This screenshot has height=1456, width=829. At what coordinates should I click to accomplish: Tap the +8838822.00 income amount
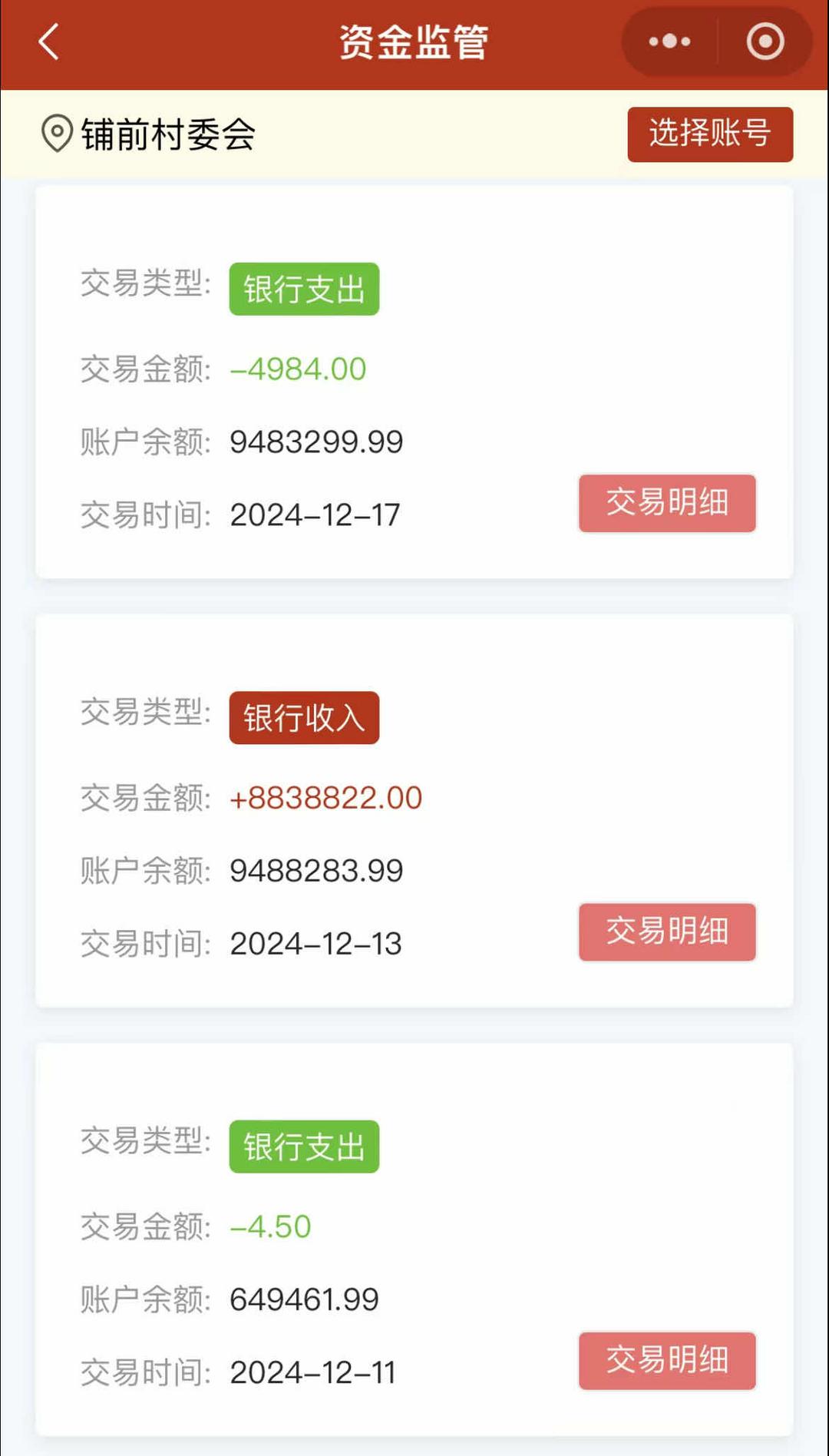point(324,797)
